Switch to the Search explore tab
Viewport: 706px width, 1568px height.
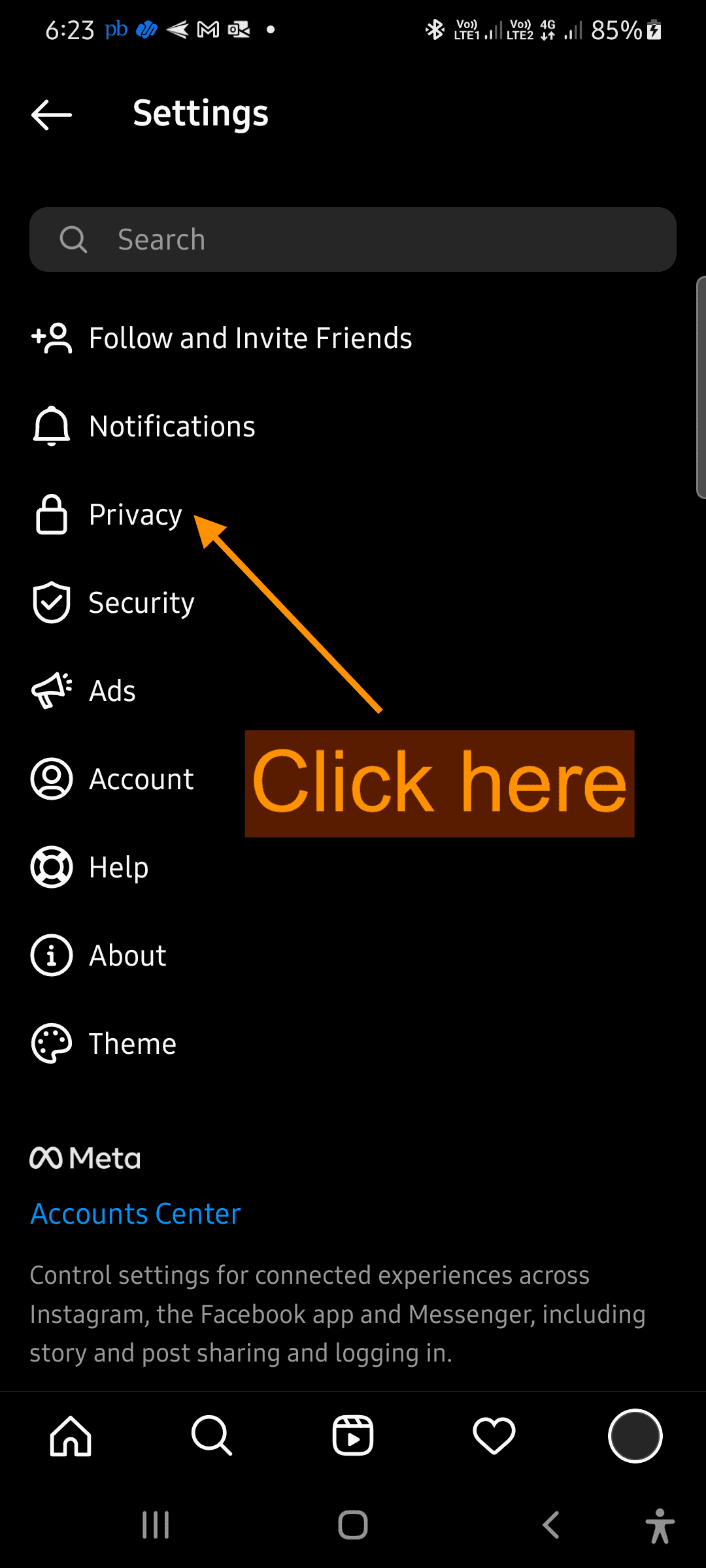tap(212, 1436)
